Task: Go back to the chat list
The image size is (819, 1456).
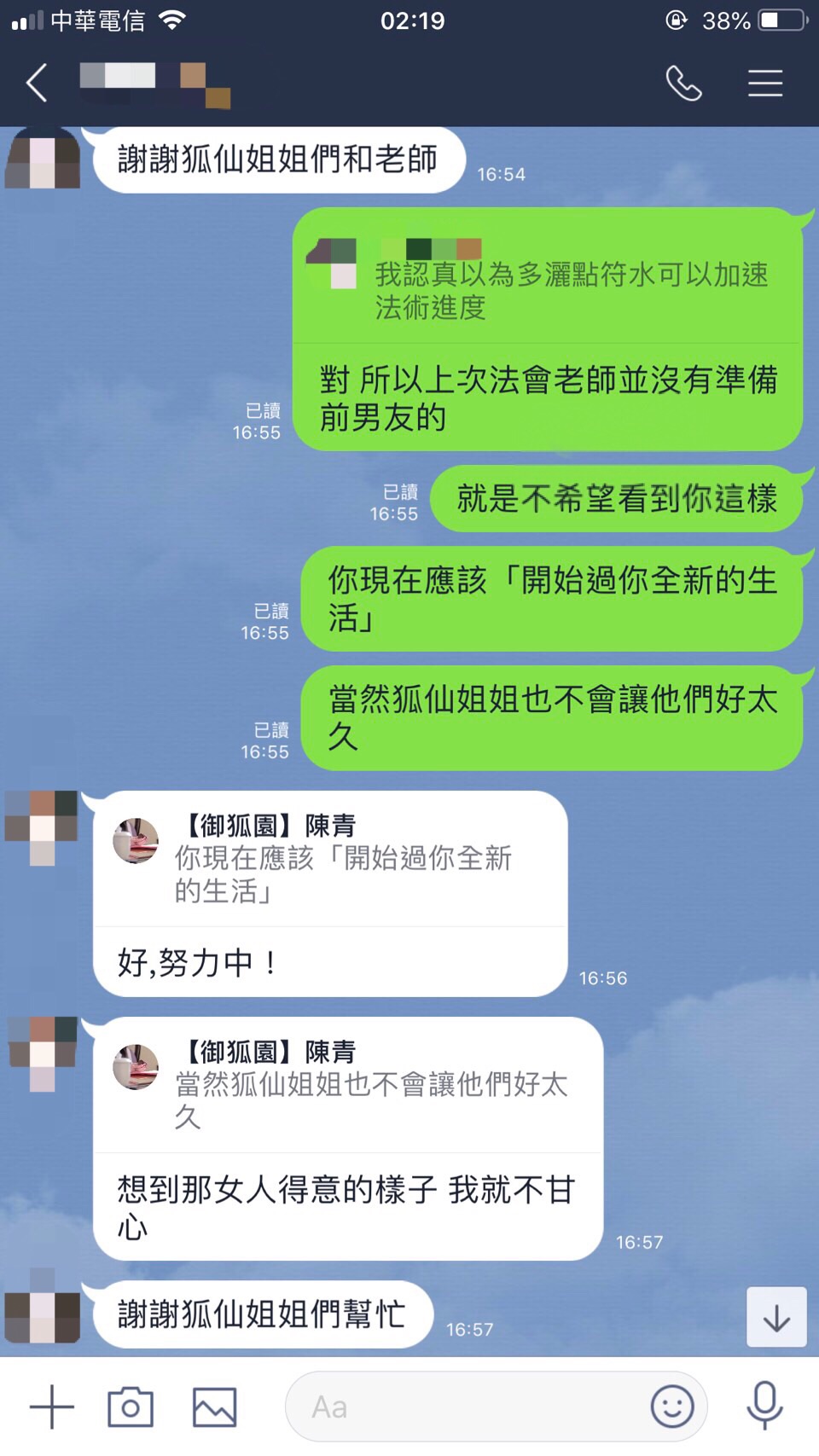Action: pyautogui.click(x=37, y=83)
